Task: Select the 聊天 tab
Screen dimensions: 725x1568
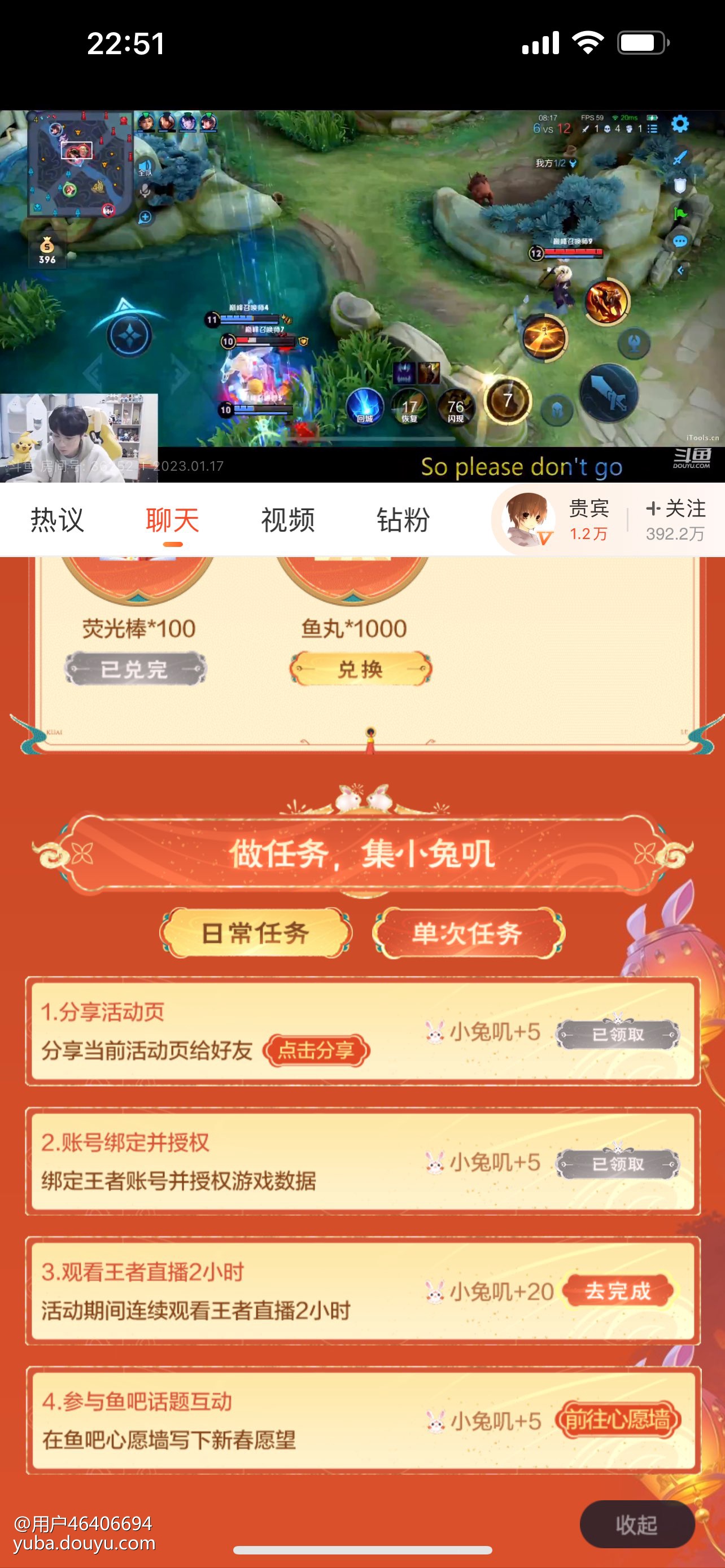Action: coord(172,520)
